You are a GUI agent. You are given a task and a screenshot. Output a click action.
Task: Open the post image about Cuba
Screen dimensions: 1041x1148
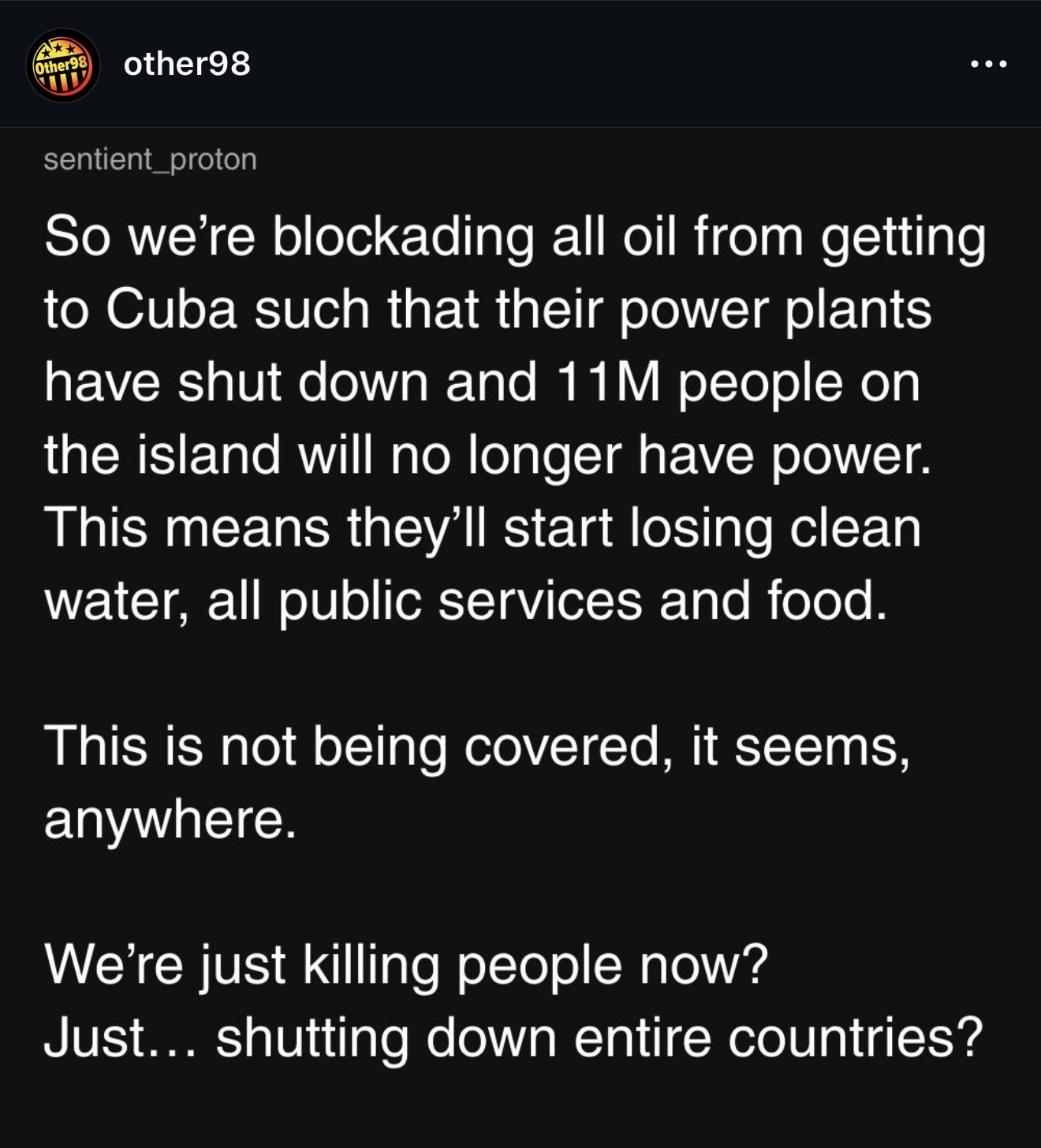click(520, 631)
